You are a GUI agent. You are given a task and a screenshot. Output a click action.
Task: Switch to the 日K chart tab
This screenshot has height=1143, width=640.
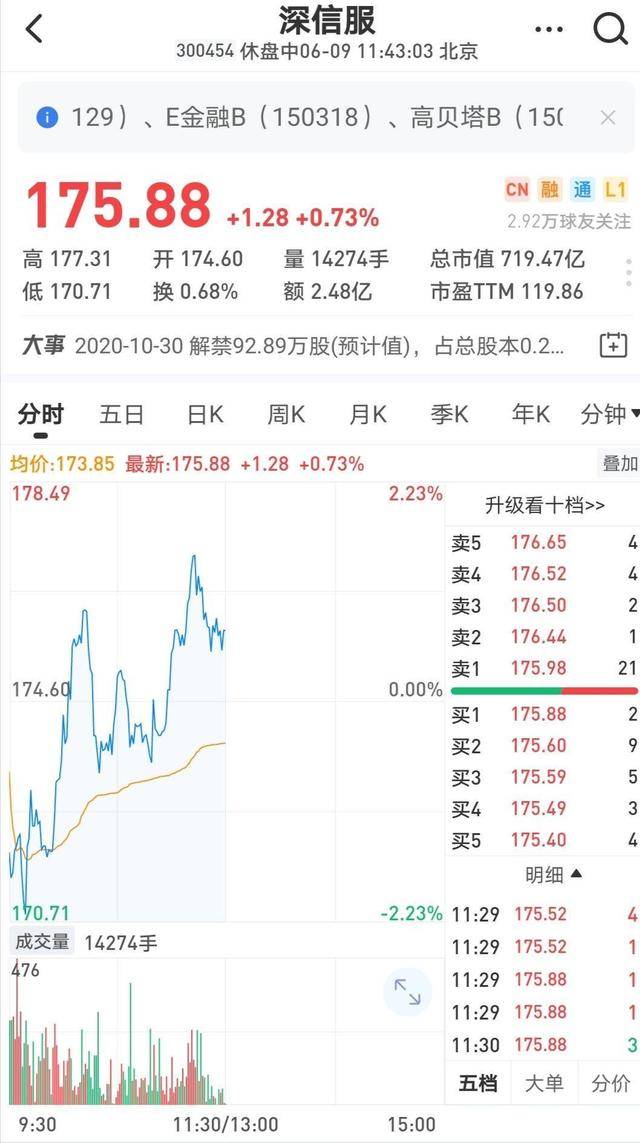(x=205, y=414)
